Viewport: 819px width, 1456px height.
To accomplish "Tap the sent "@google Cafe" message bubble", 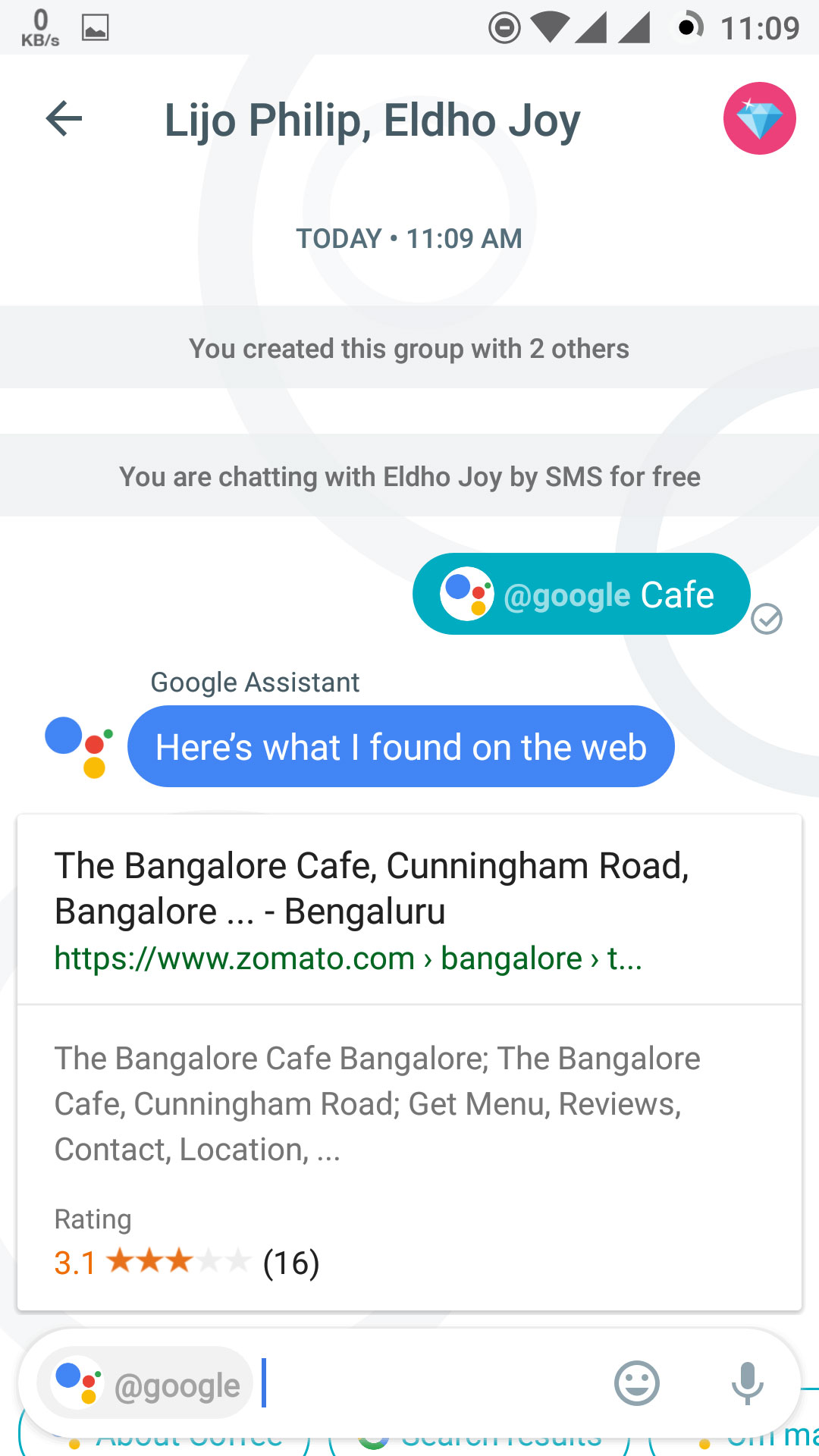I will pos(581,595).
